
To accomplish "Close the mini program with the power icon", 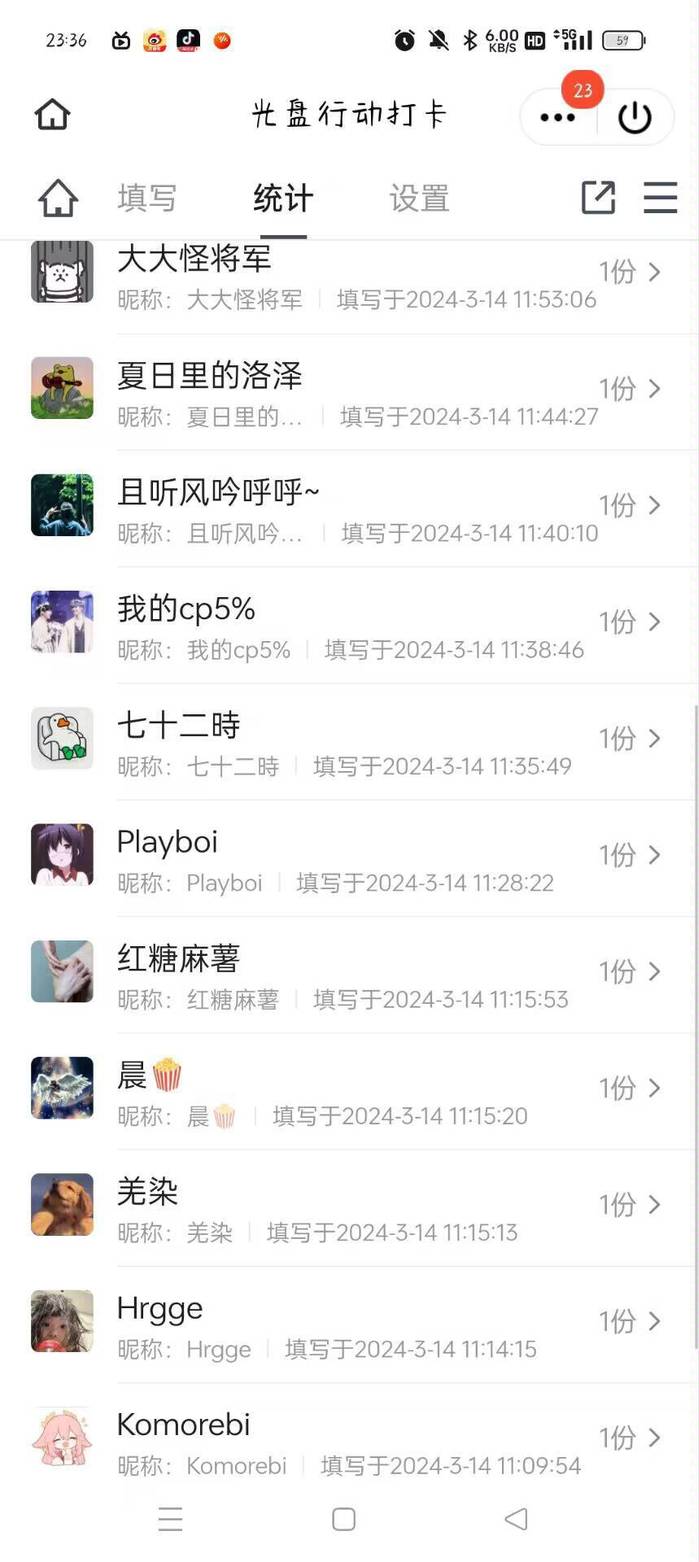I will [x=635, y=117].
